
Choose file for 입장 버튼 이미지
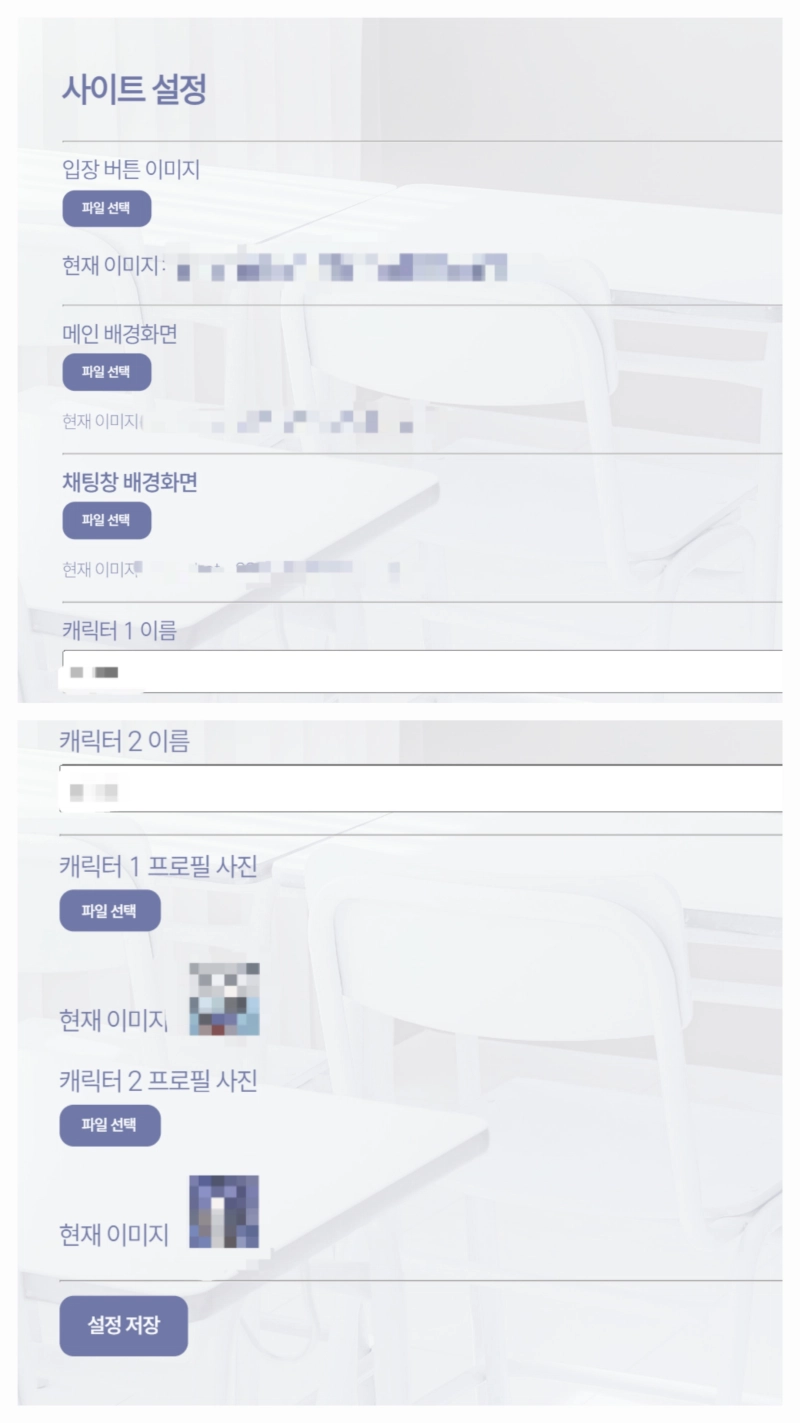[x=106, y=209]
